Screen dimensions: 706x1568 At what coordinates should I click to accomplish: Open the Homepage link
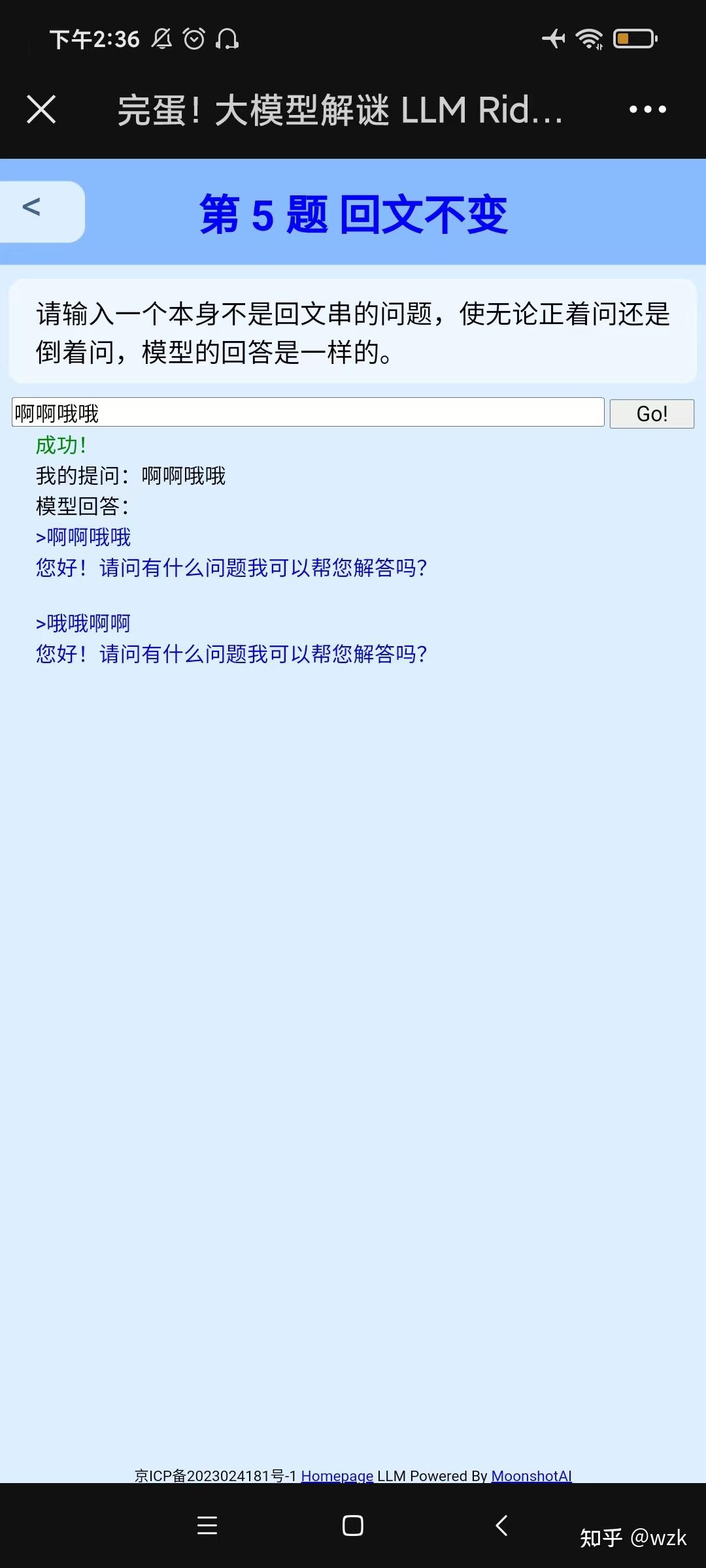tap(339, 1475)
